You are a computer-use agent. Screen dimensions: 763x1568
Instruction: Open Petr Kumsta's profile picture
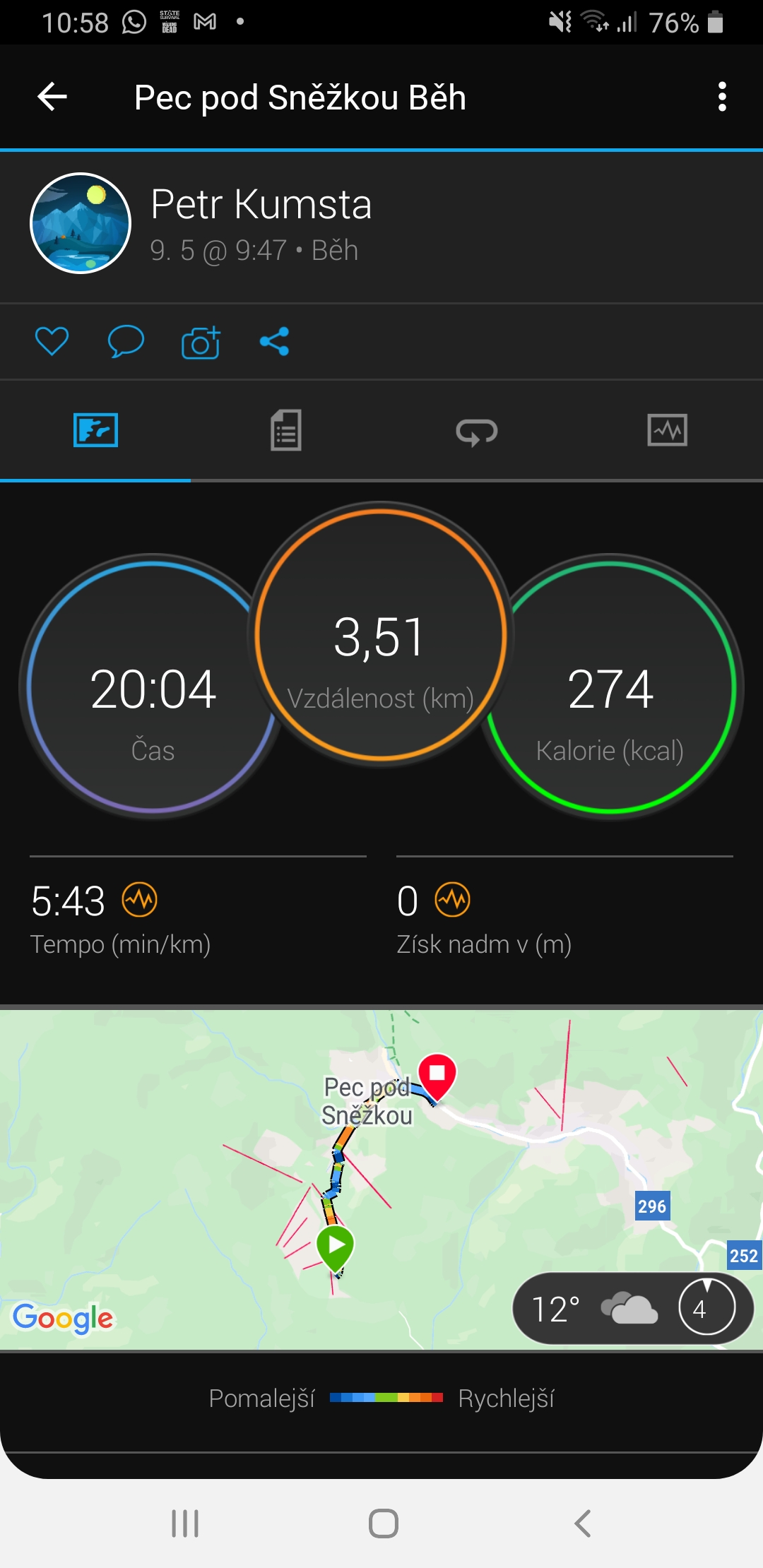(x=81, y=223)
